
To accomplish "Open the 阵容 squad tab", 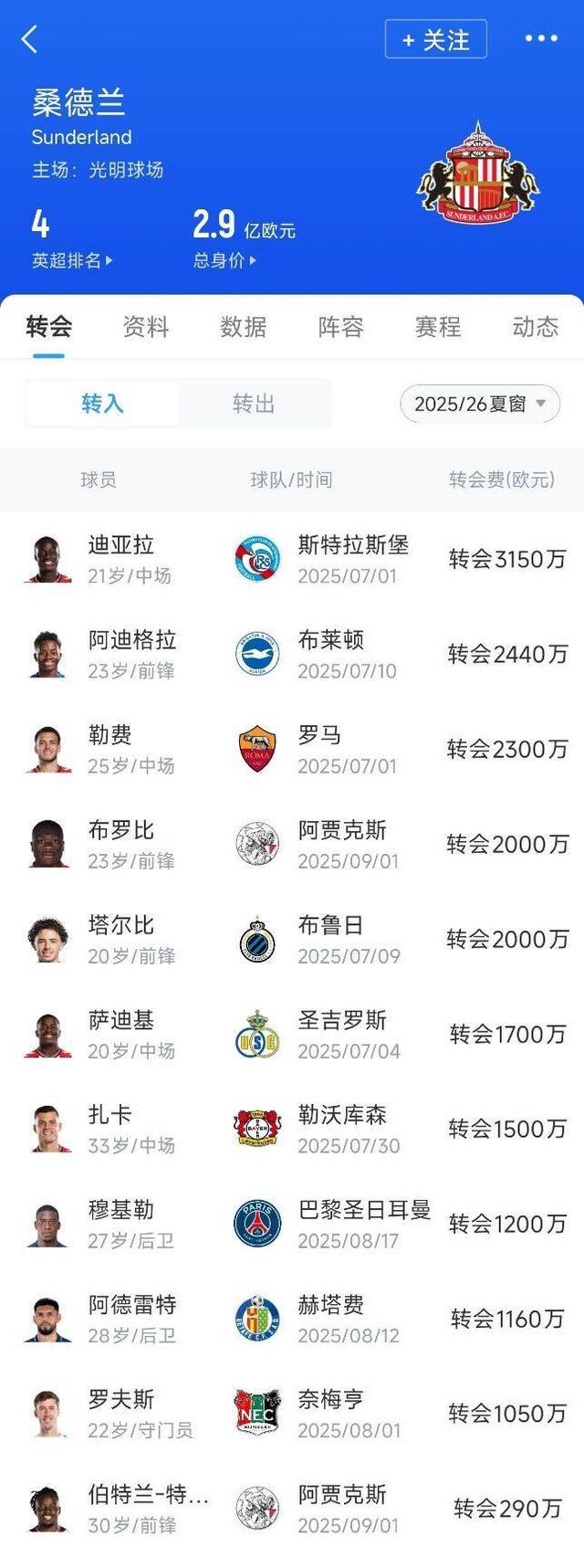I will (340, 327).
